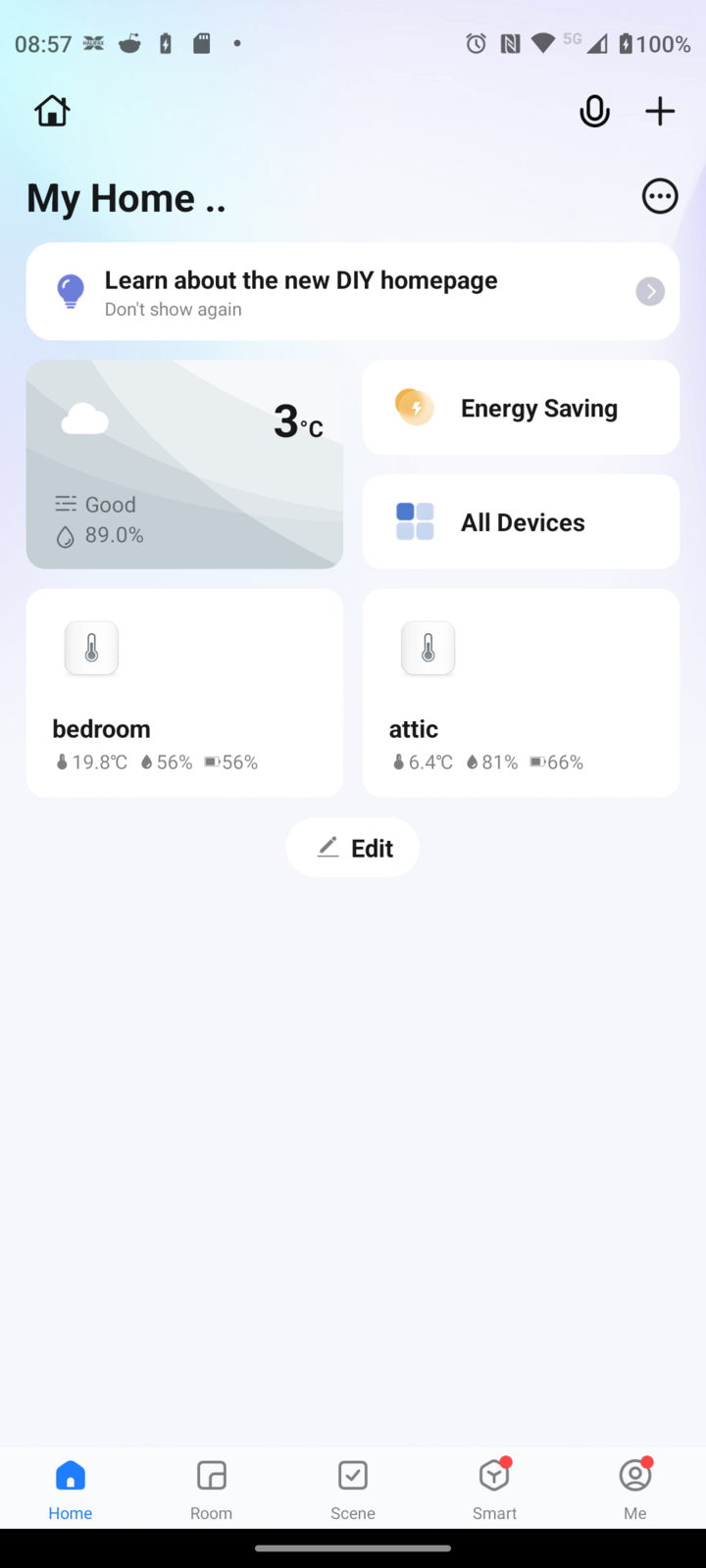Tap Edit to customize the homepage

(x=353, y=848)
